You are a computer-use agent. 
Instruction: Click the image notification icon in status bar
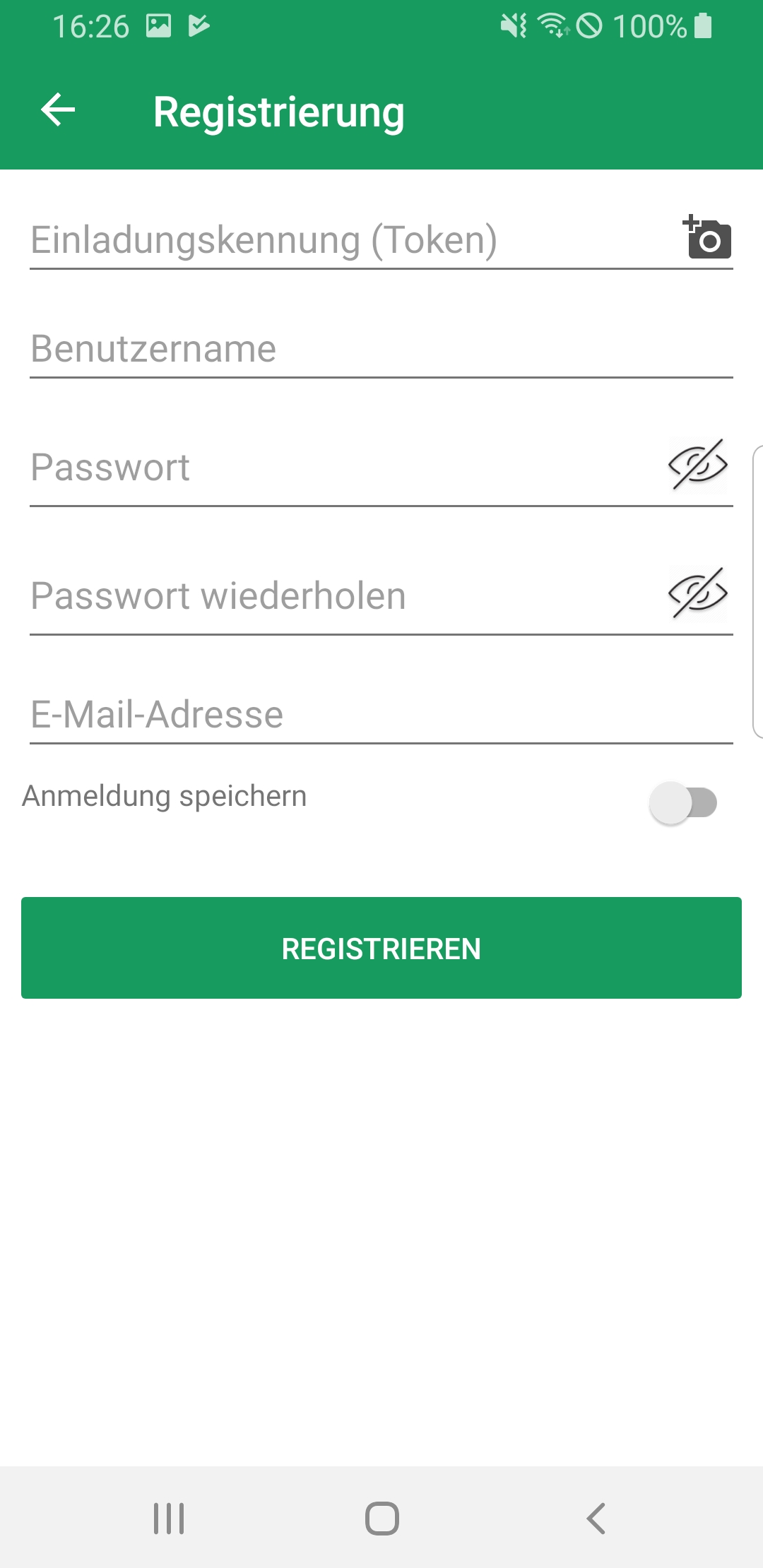click(160, 27)
